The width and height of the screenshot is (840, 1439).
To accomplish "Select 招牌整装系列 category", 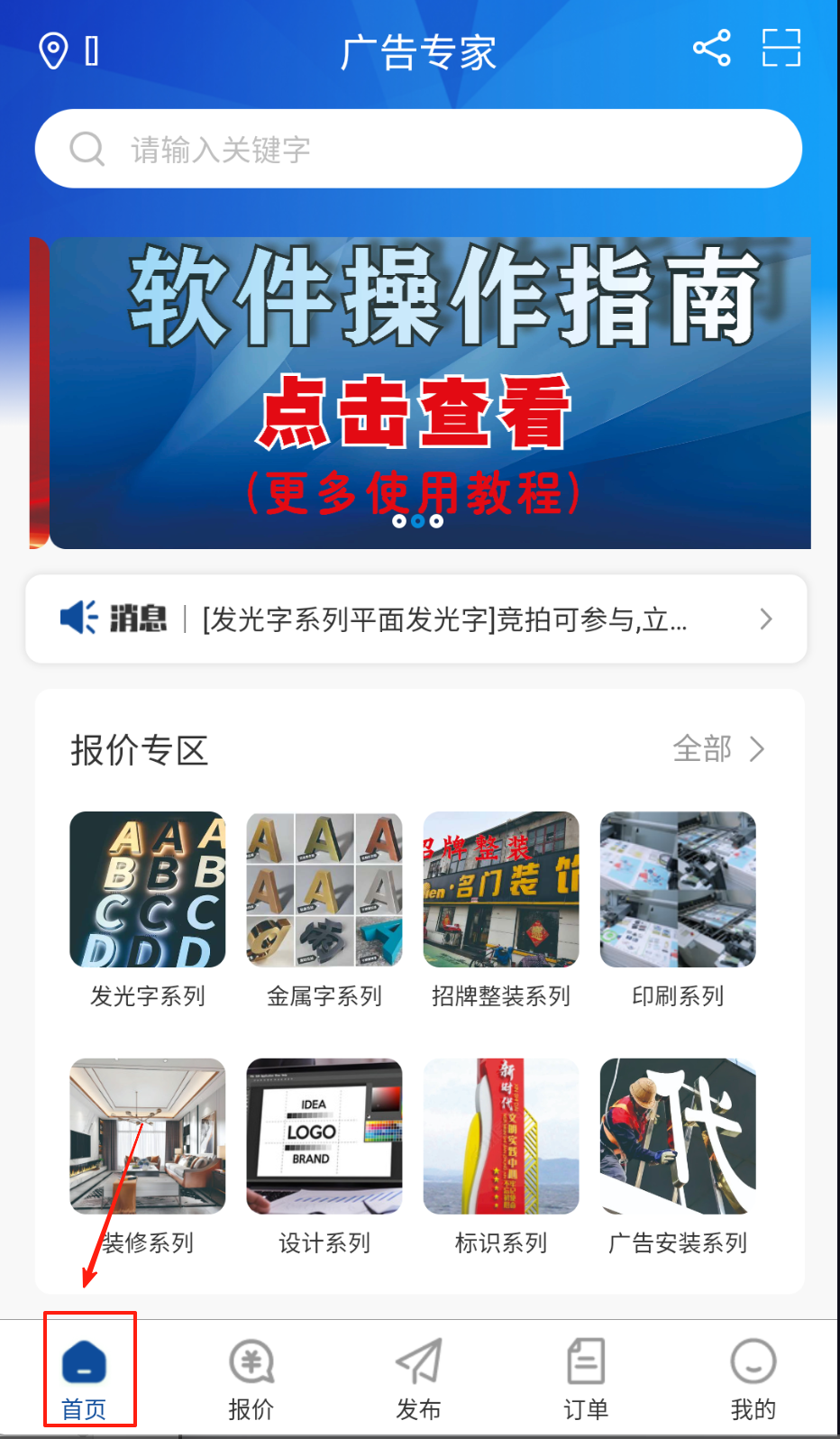I will [x=501, y=911].
